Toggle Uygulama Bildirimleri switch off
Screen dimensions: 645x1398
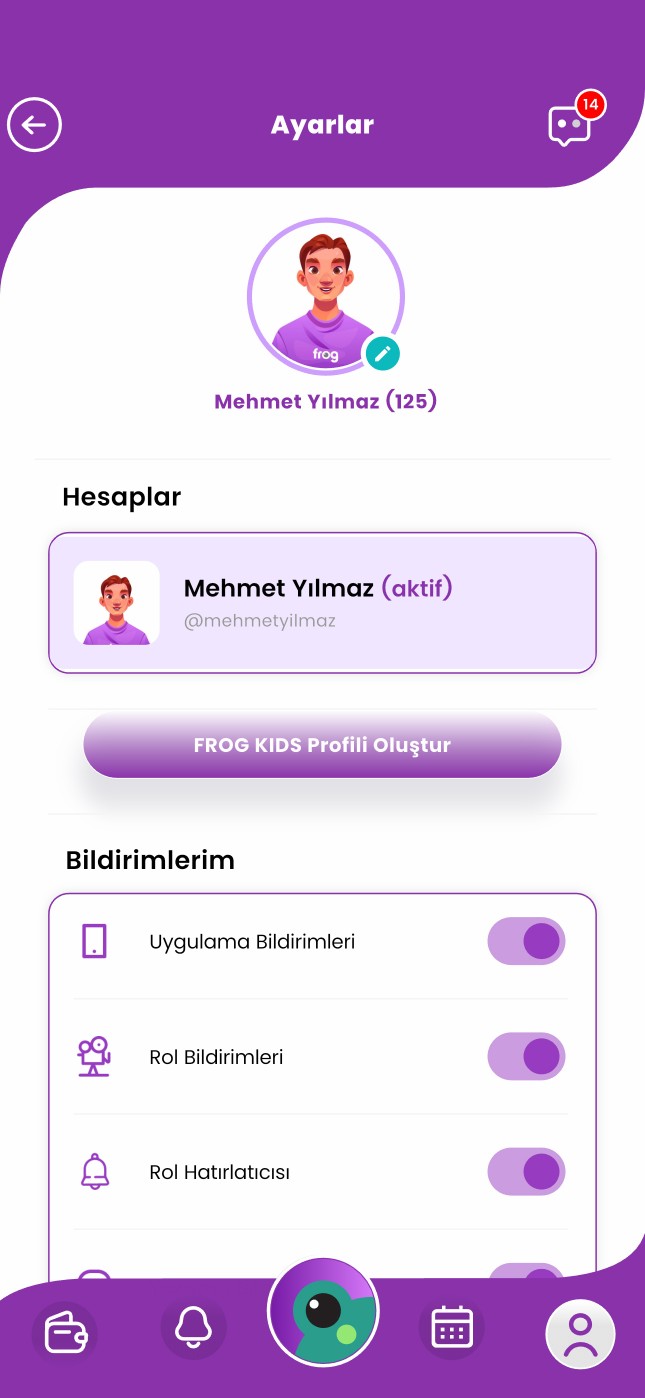pos(526,941)
